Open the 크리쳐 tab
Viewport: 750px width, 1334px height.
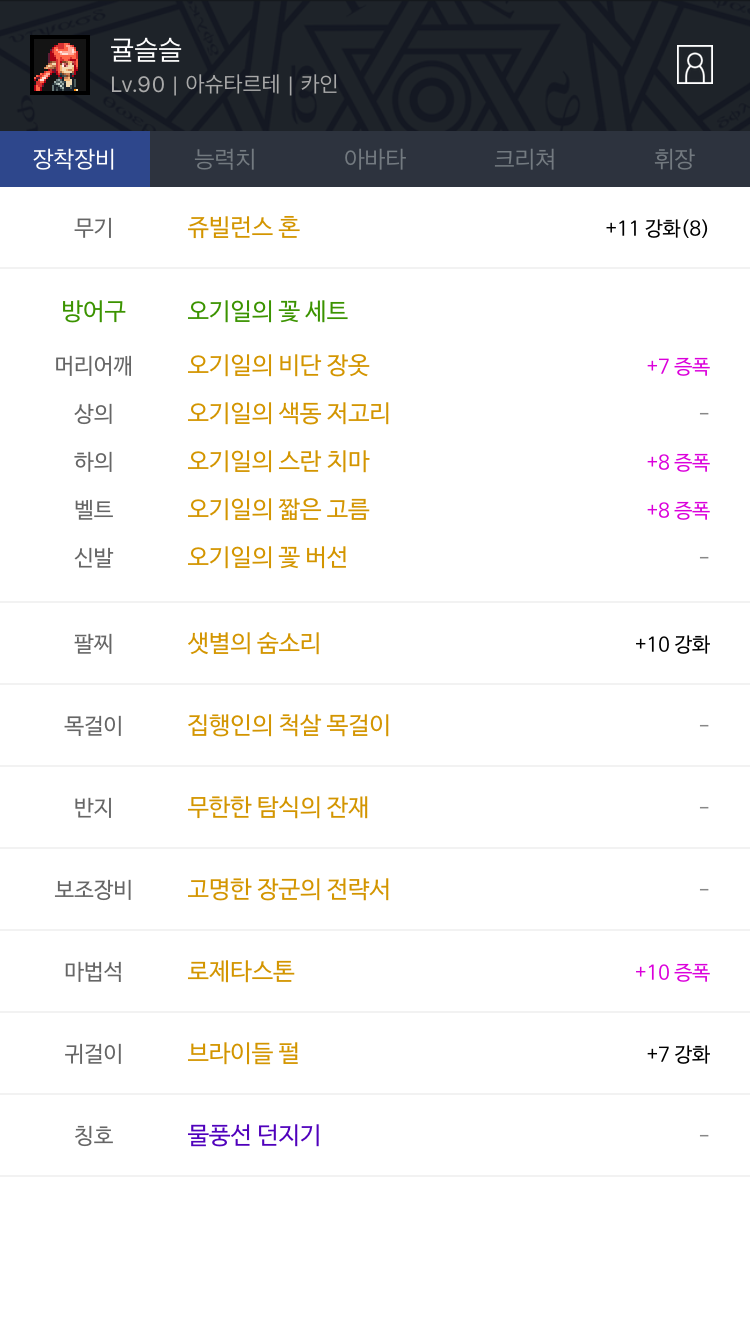(x=525, y=159)
